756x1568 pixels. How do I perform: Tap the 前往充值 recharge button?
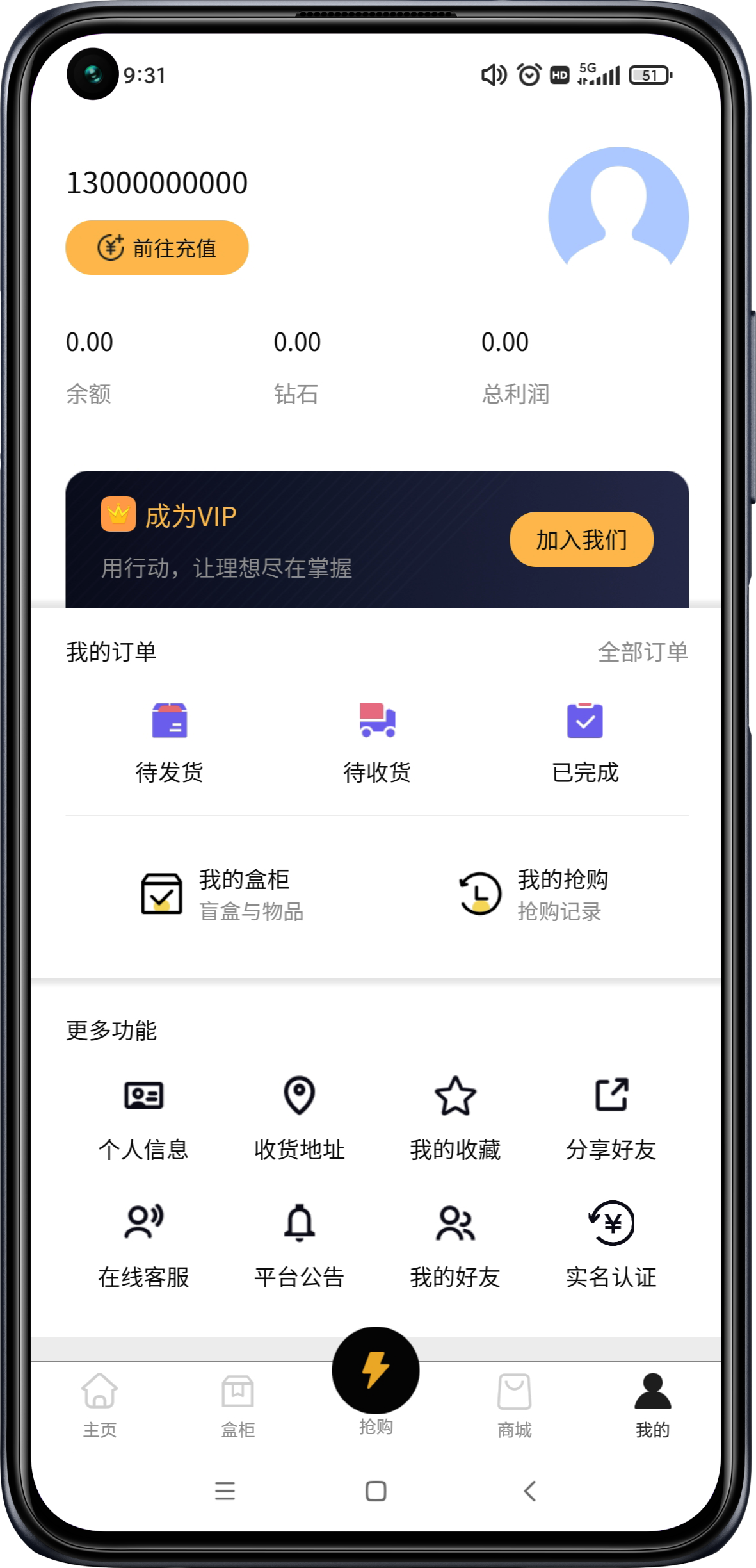coord(157,248)
